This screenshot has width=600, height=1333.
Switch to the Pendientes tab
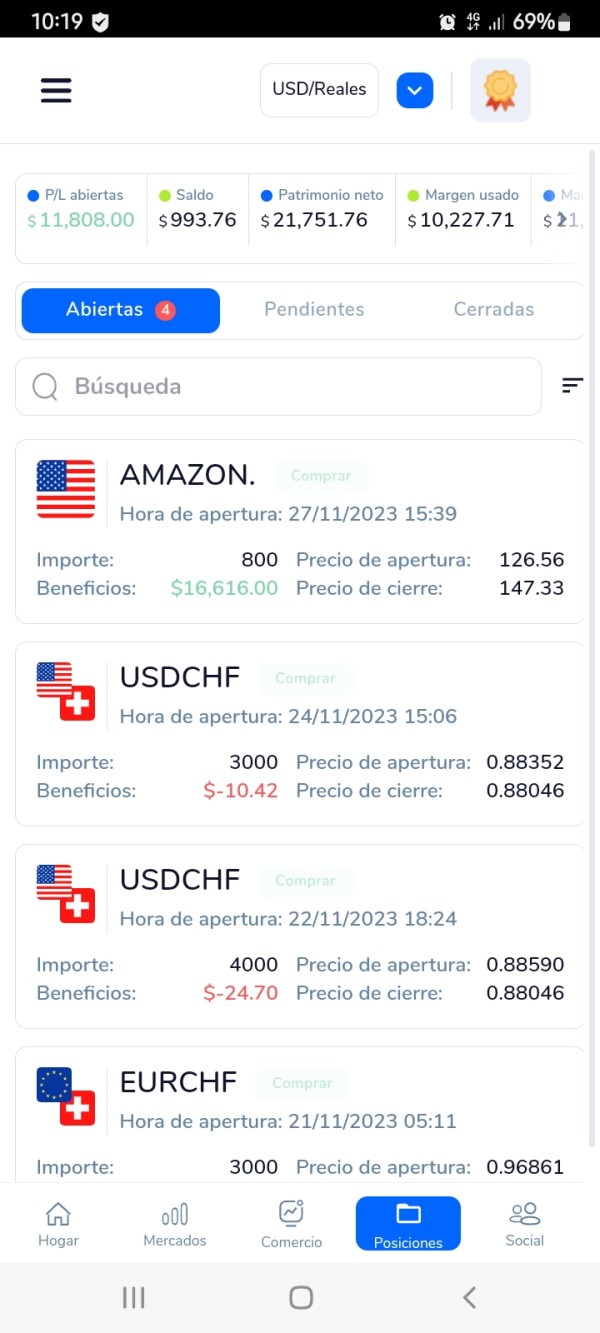coord(314,310)
